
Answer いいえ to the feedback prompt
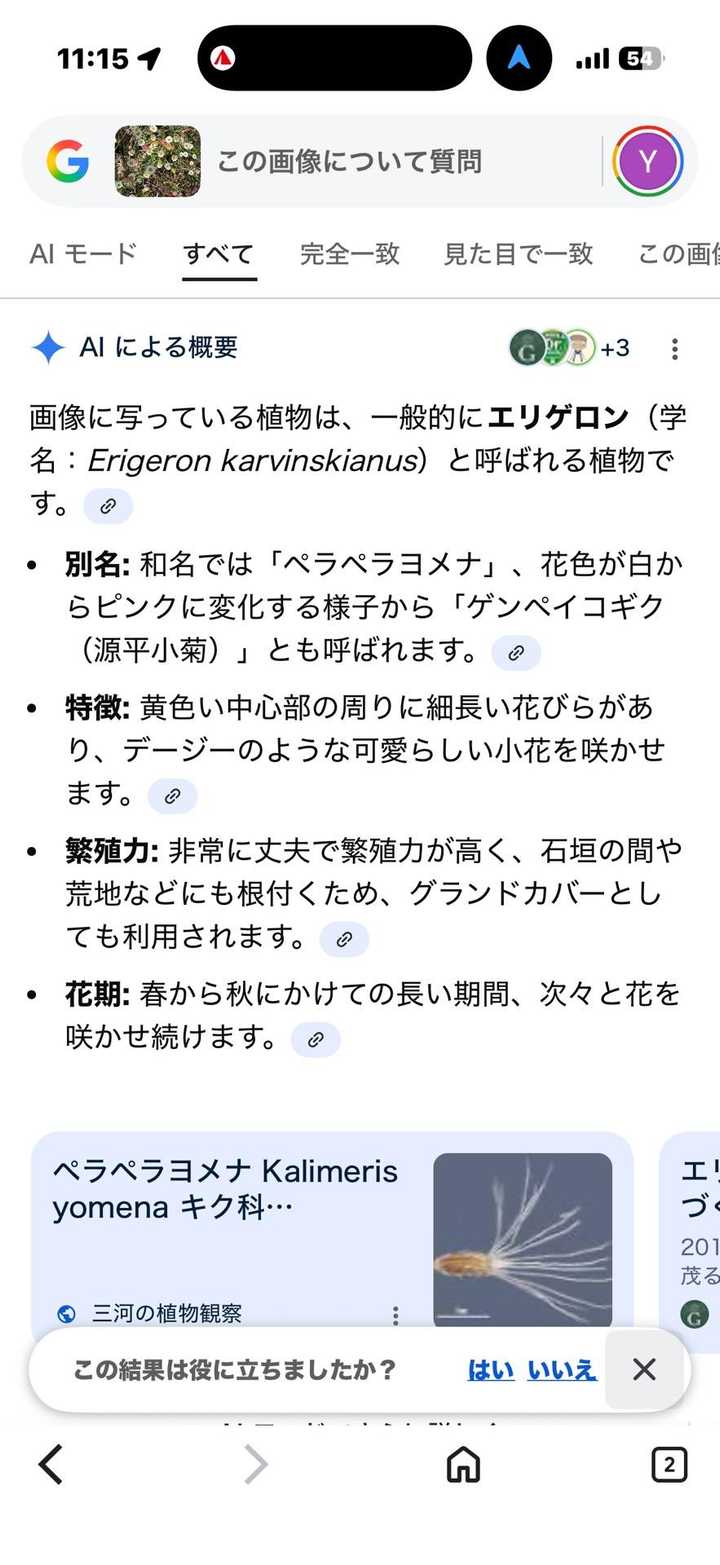561,1369
